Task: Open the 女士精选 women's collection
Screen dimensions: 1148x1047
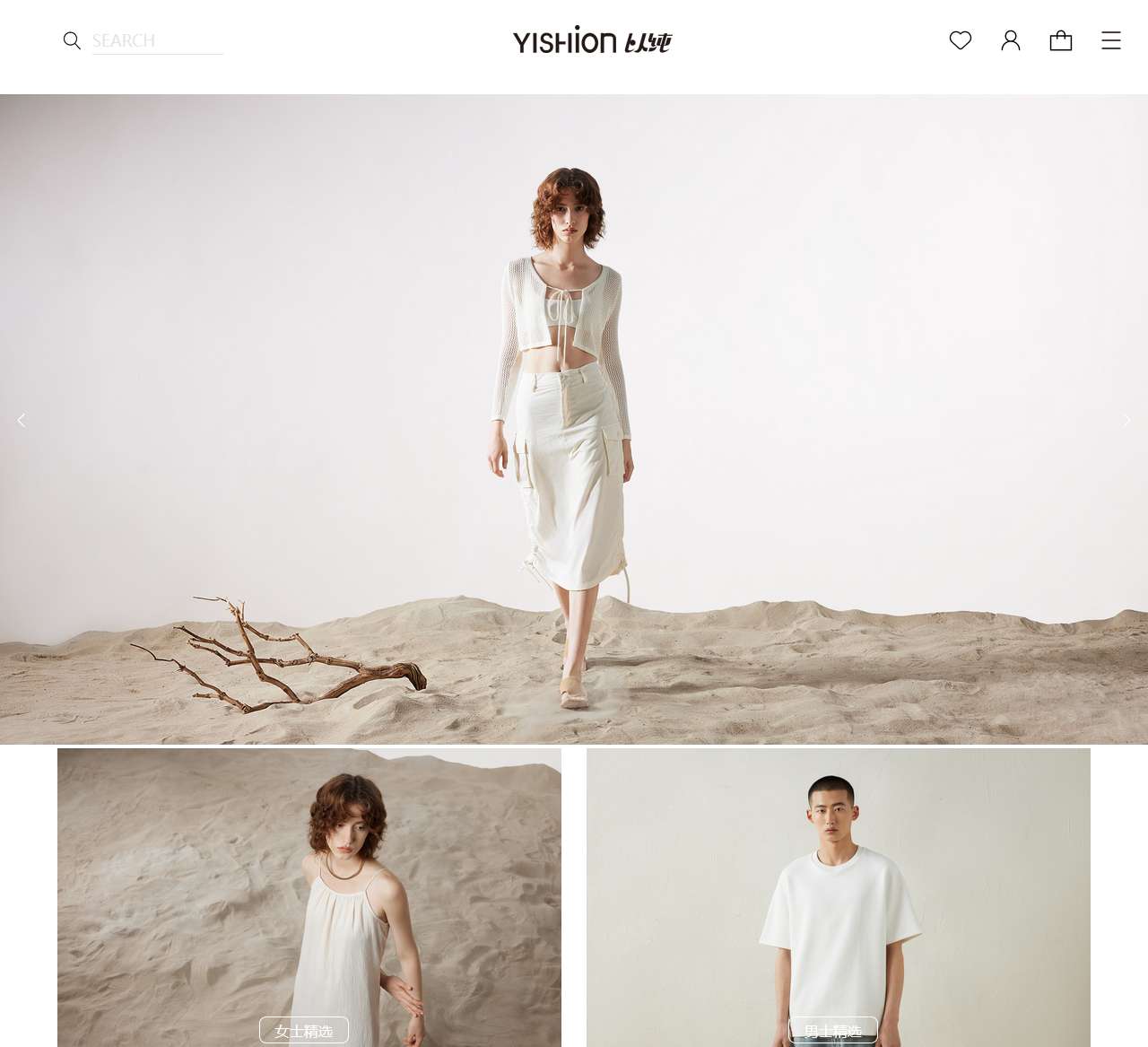Action: [304, 1030]
